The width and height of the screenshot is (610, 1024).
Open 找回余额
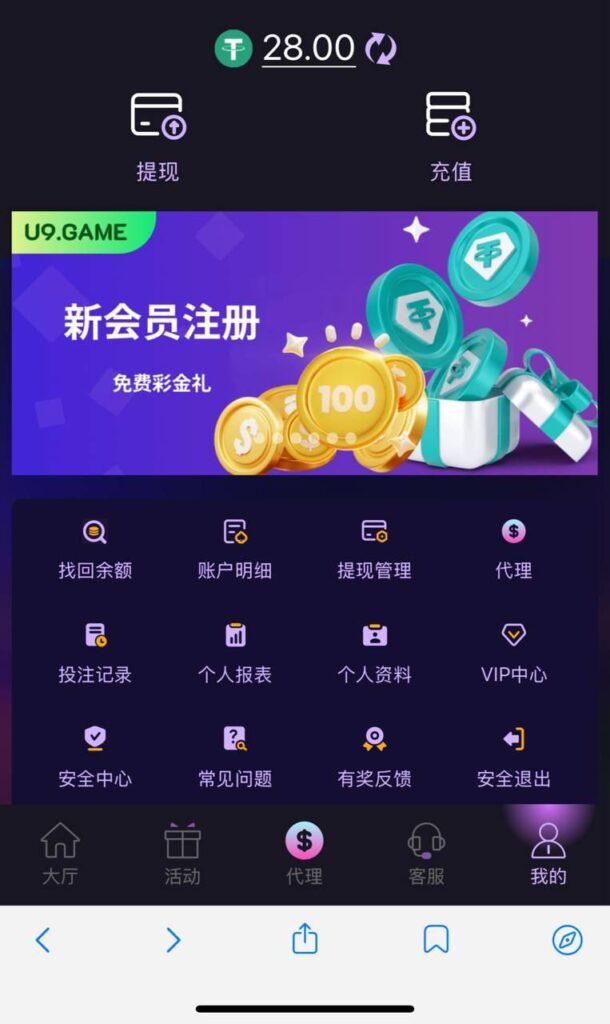(95, 548)
